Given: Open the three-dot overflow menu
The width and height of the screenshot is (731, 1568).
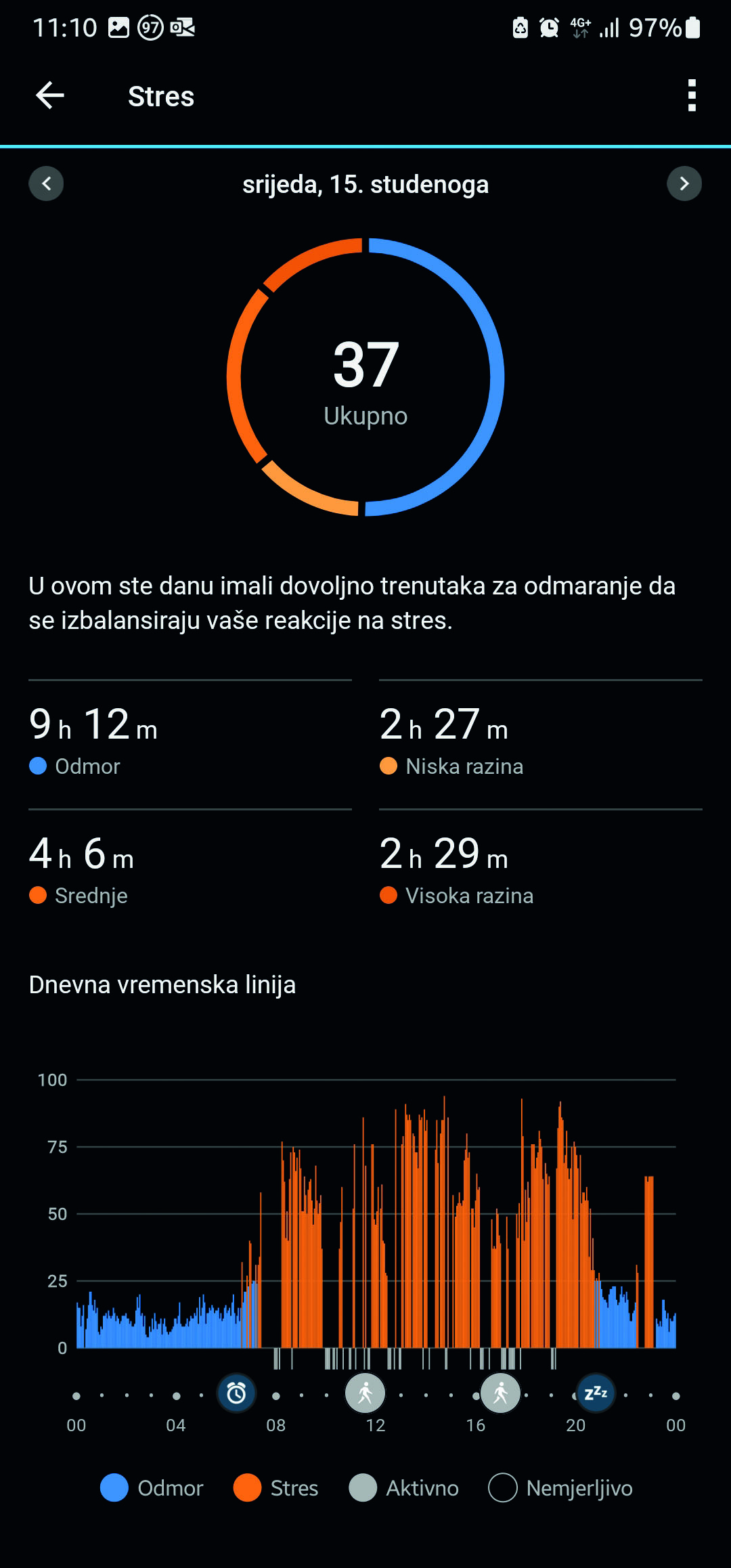Looking at the screenshot, I should [x=691, y=95].
